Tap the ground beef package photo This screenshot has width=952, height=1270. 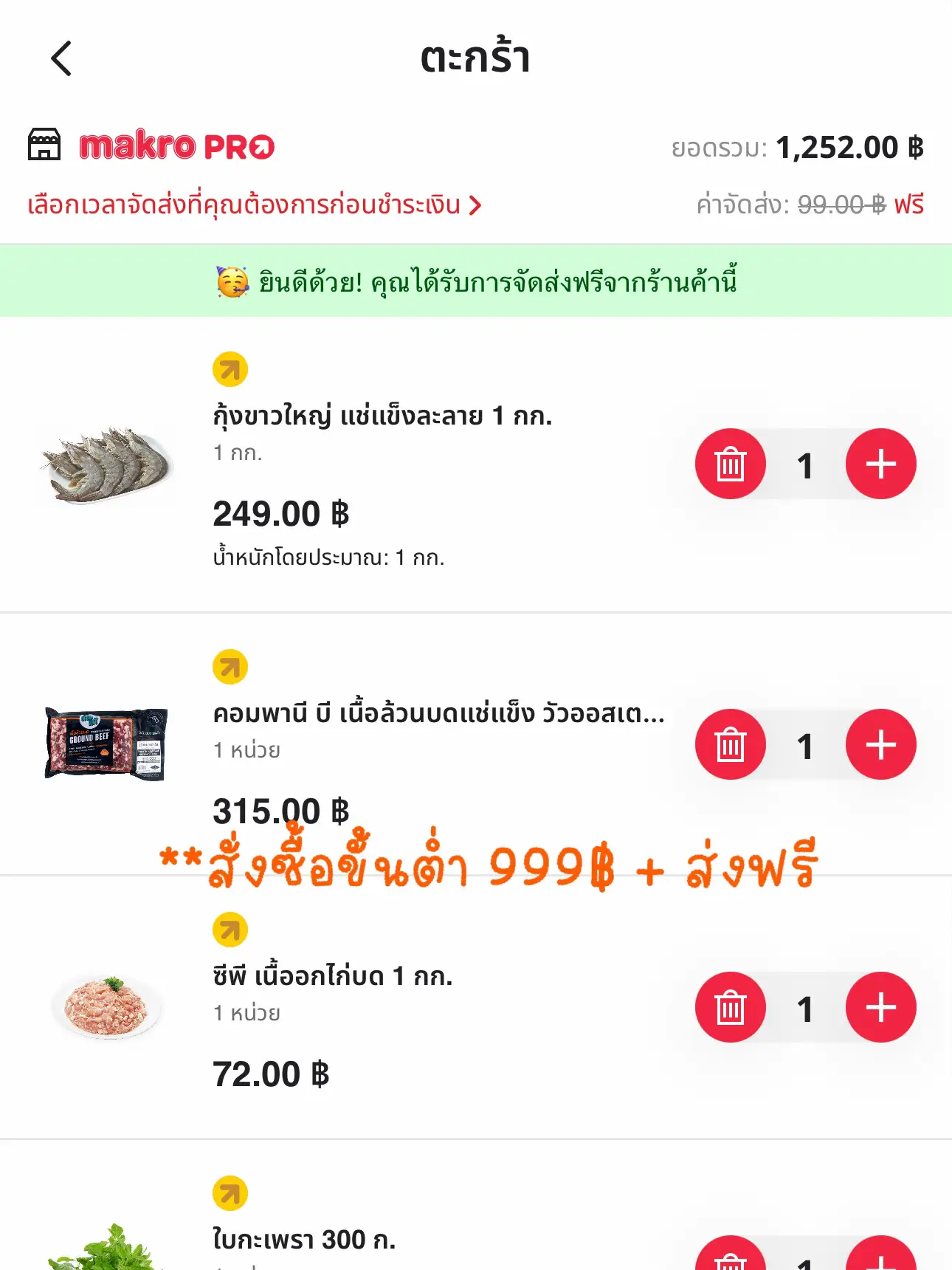106,745
